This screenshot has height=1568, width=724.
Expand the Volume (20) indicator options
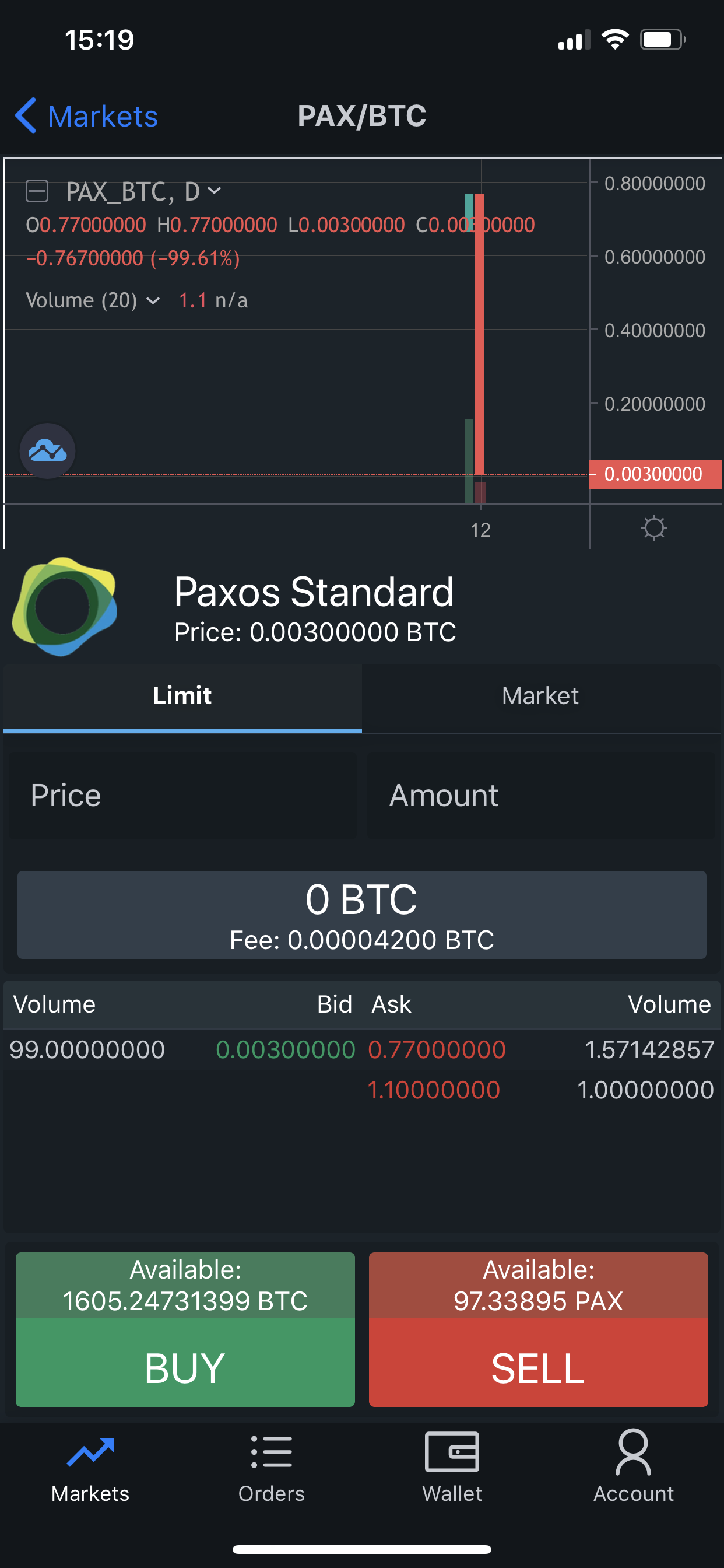(153, 300)
